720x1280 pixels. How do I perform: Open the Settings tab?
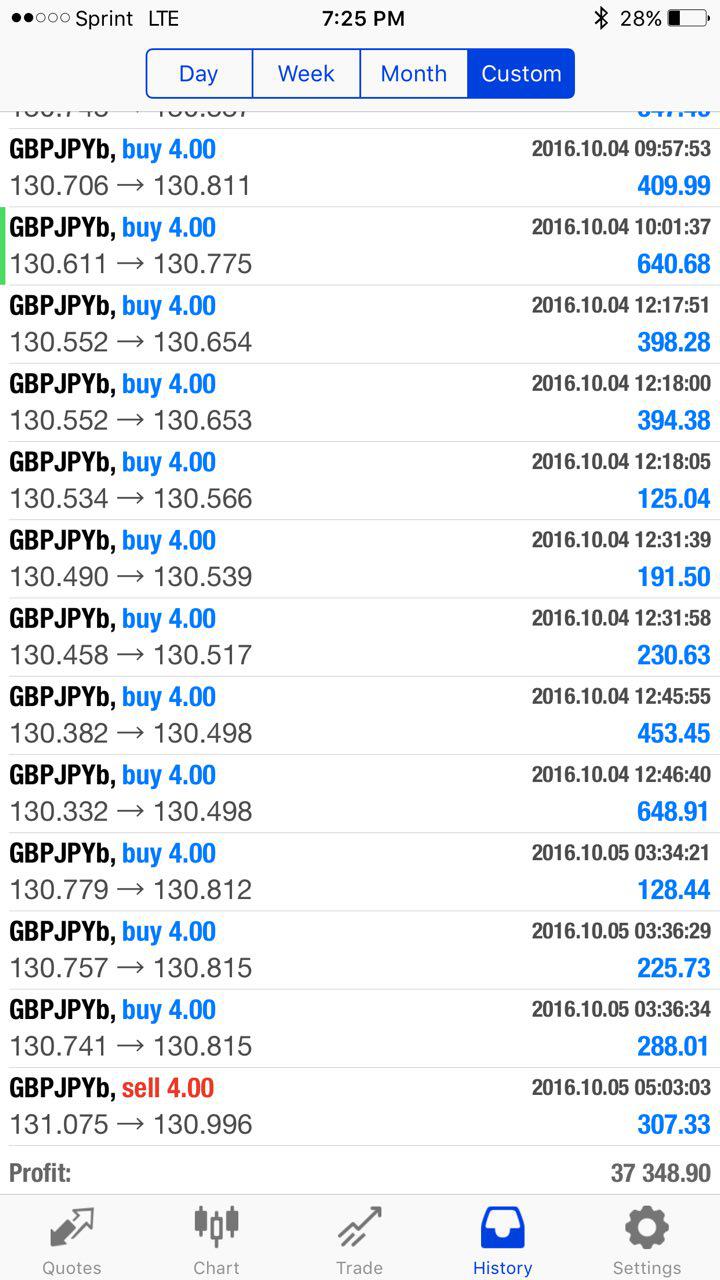647,1238
